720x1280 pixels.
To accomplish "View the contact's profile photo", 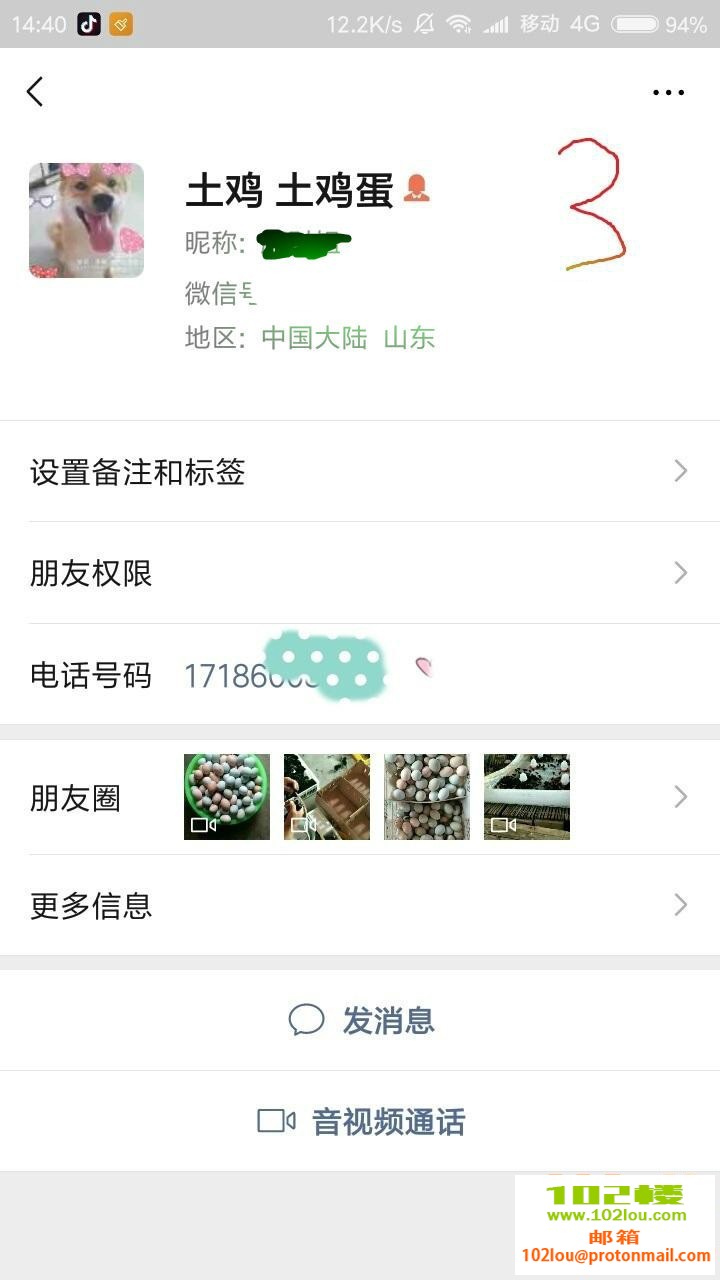I will 86,220.
